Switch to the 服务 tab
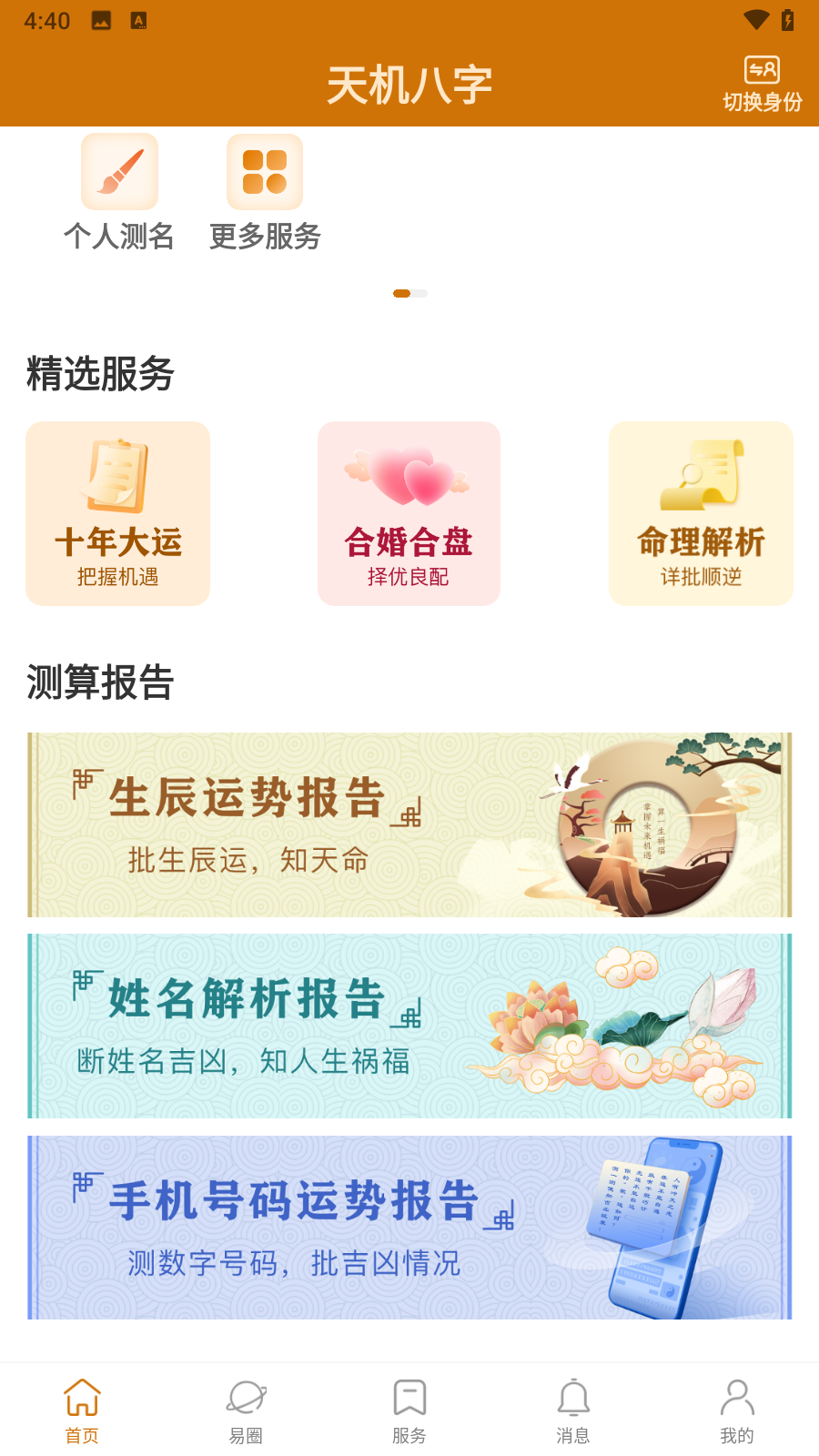819x1456 pixels. [x=409, y=1410]
